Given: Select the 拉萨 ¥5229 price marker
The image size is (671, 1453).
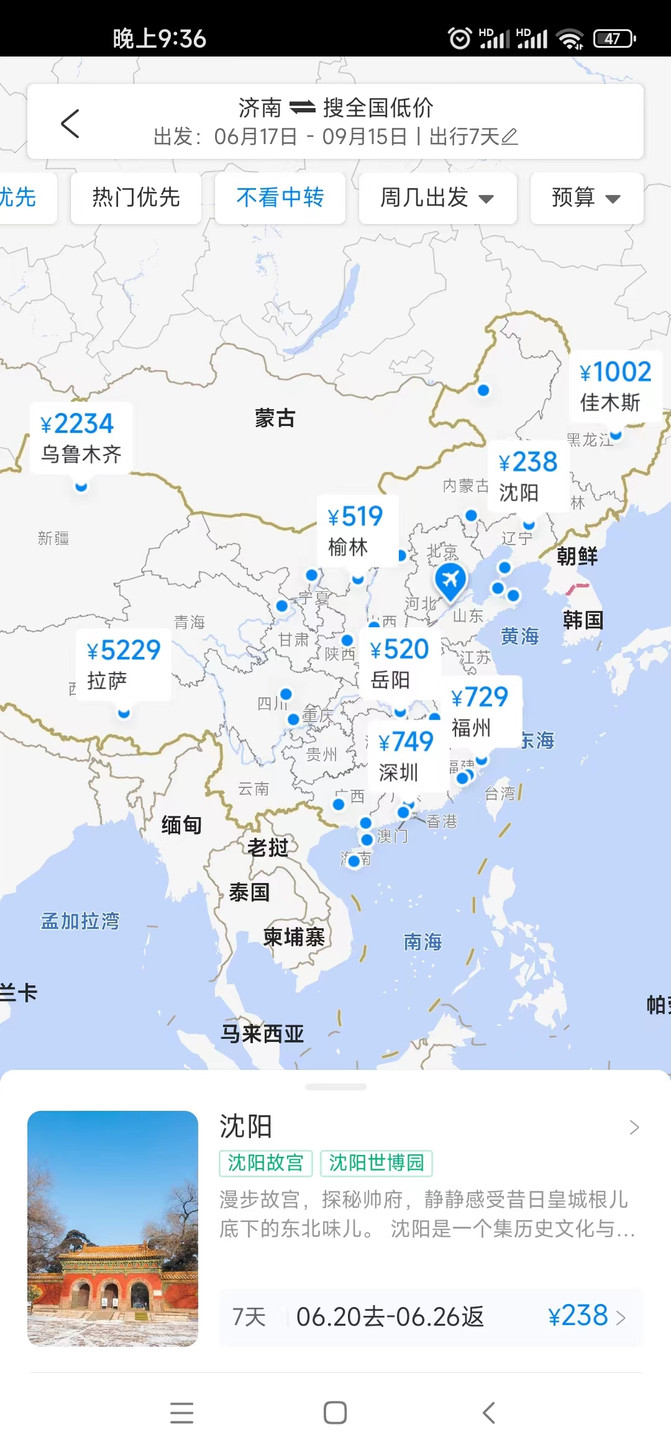Looking at the screenshot, I should [124, 664].
